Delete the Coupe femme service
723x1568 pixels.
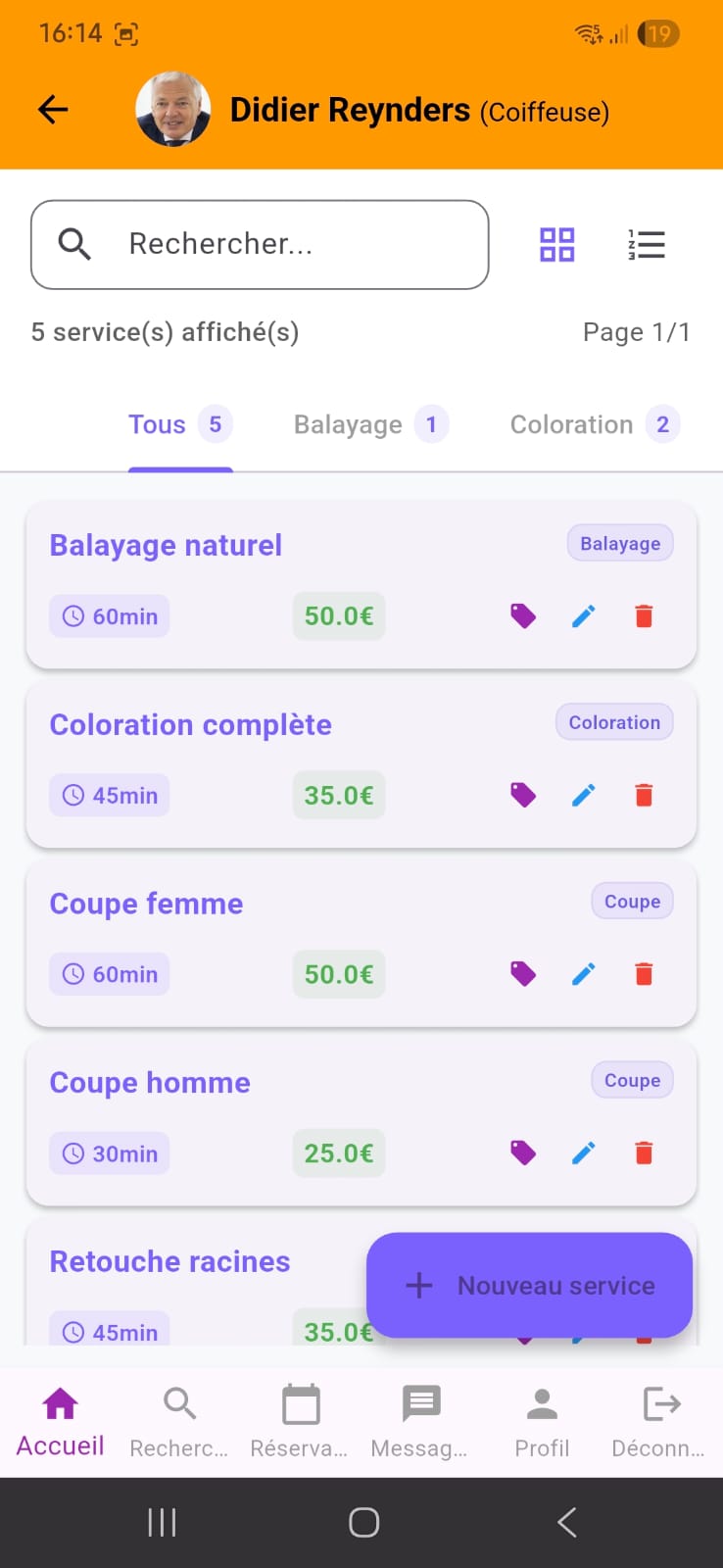tap(644, 974)
